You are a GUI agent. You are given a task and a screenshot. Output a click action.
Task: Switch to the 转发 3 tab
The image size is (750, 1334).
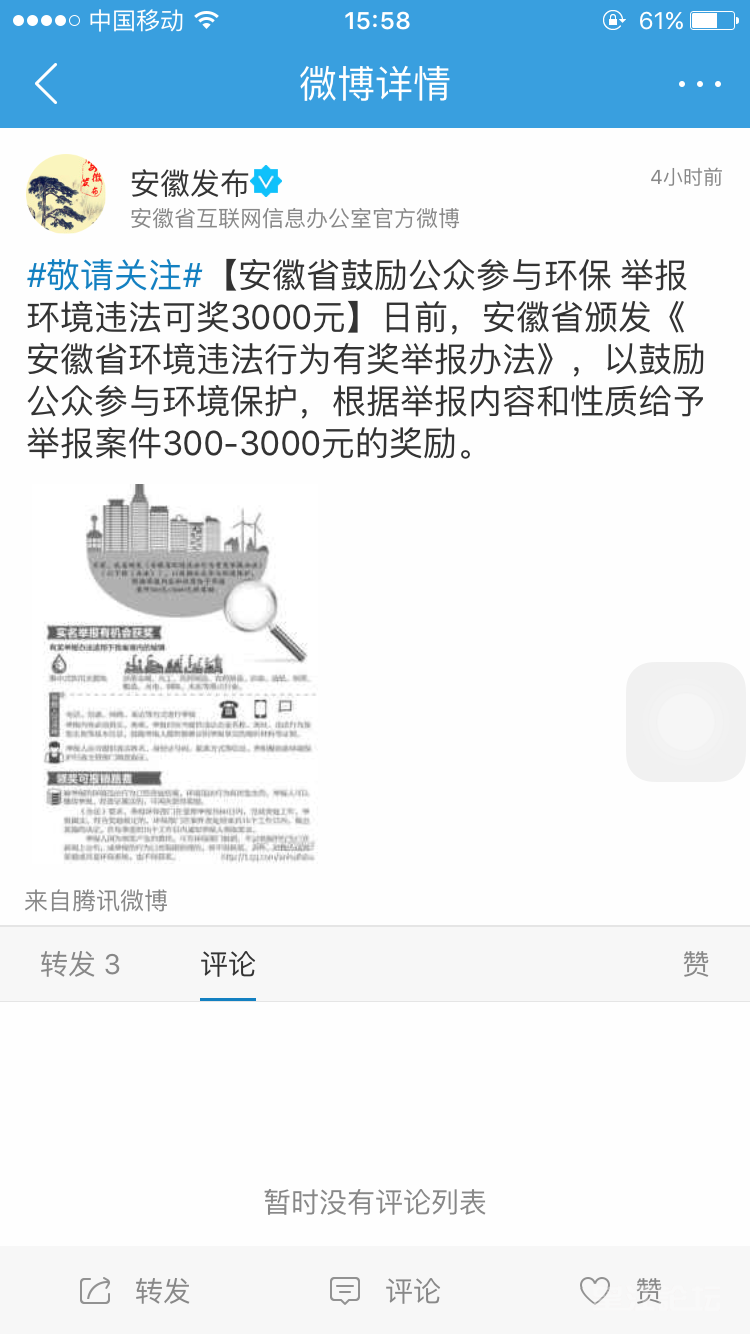click(x=80, y=964)
